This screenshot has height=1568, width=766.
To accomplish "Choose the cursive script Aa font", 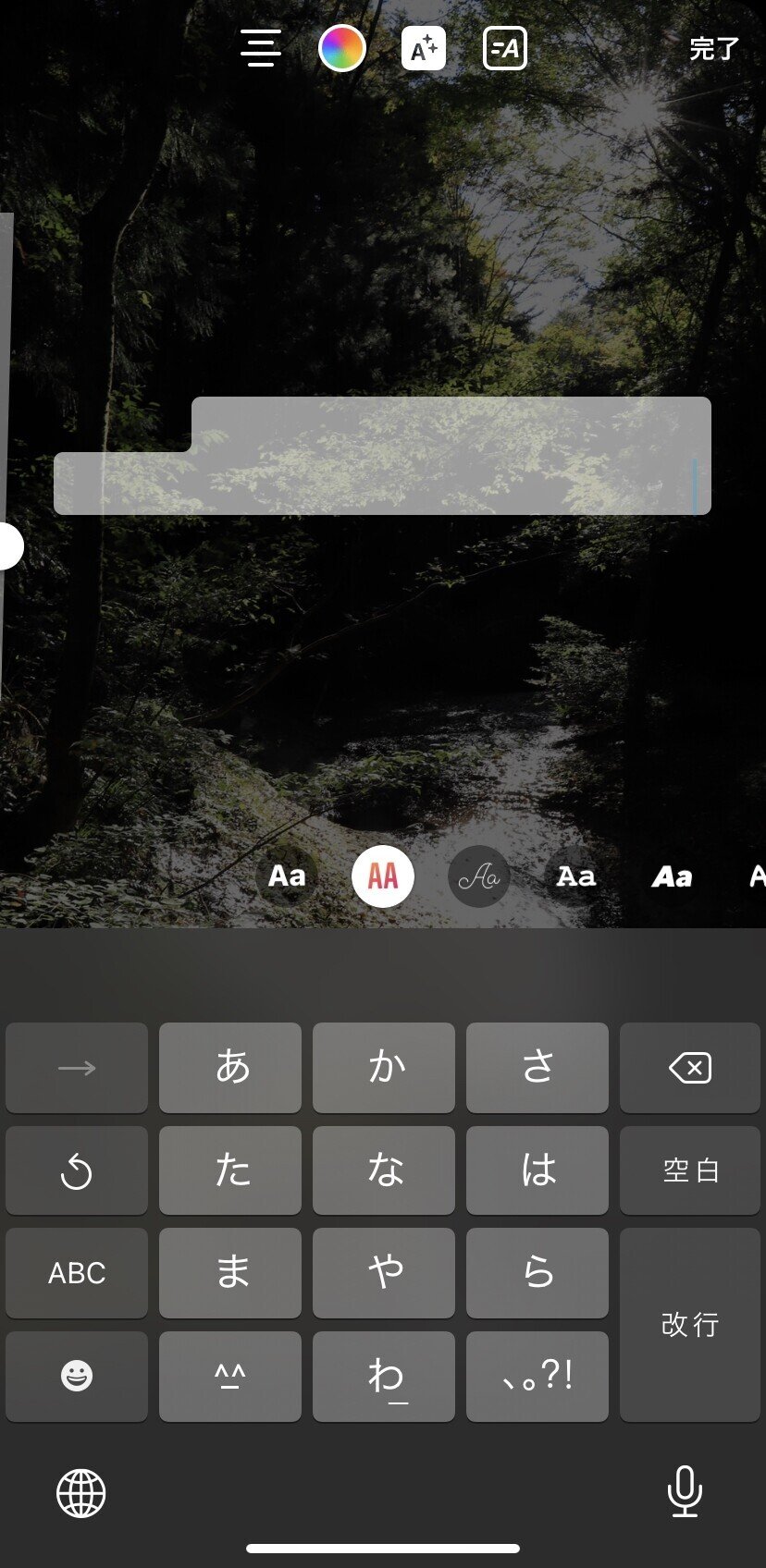I will click(479, 876).
